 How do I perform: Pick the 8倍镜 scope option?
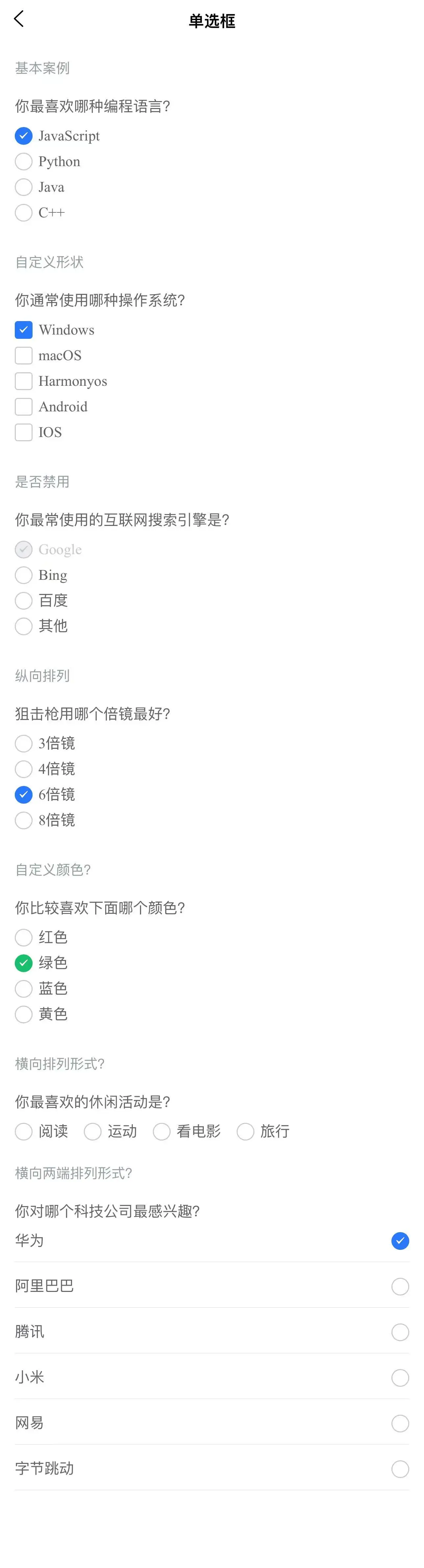click(24, 820)
